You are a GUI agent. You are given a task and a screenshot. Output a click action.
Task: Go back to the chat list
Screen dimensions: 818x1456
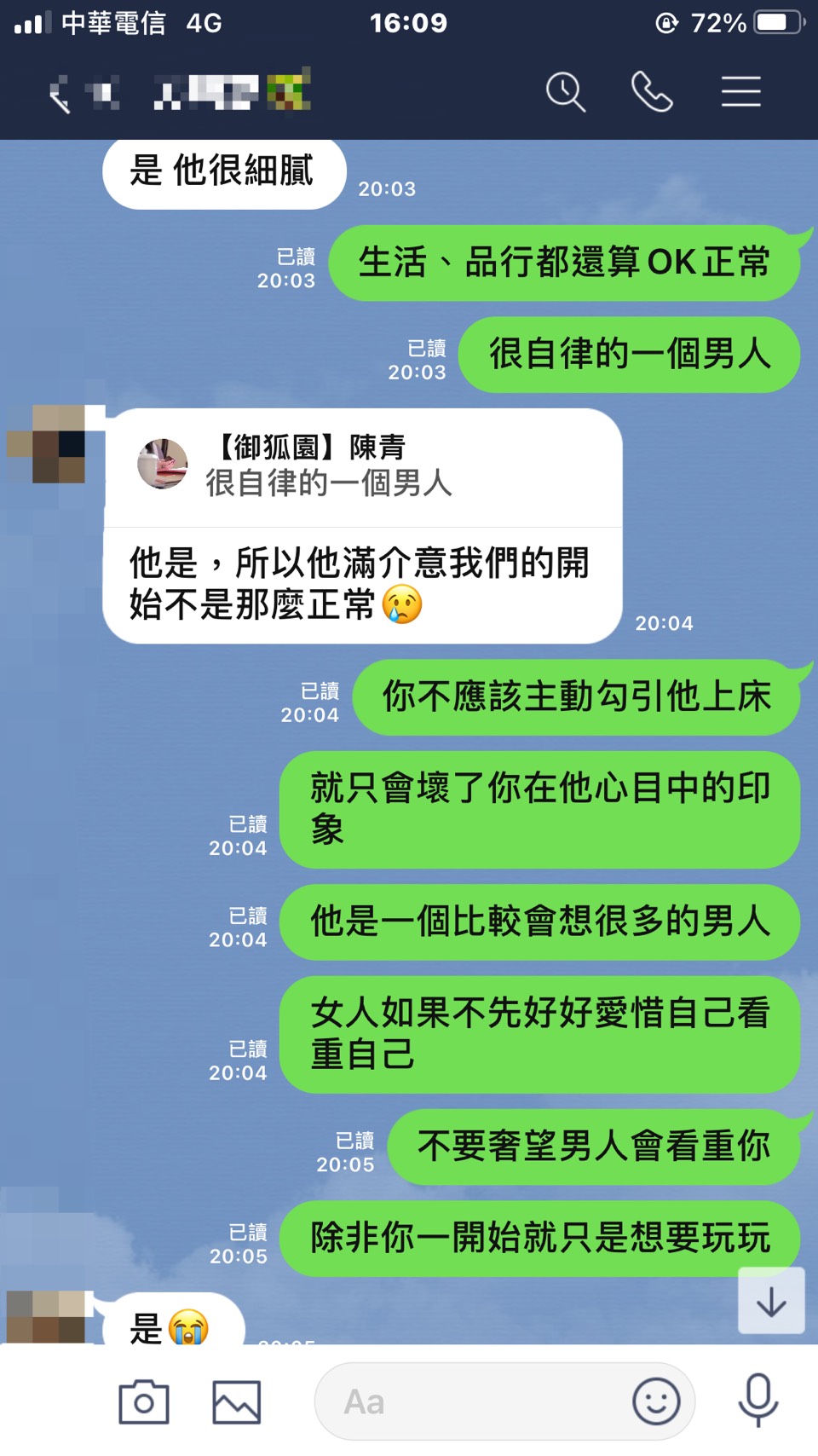point(59,93)
